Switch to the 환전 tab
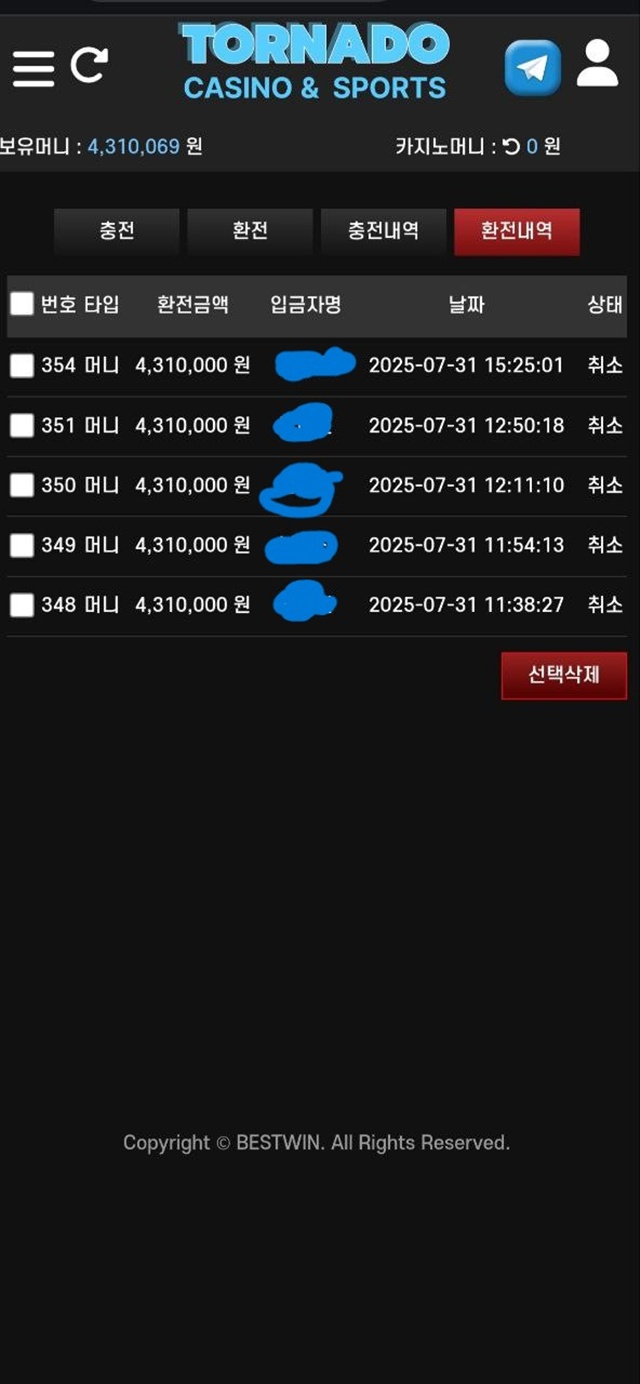 (250, 231)
